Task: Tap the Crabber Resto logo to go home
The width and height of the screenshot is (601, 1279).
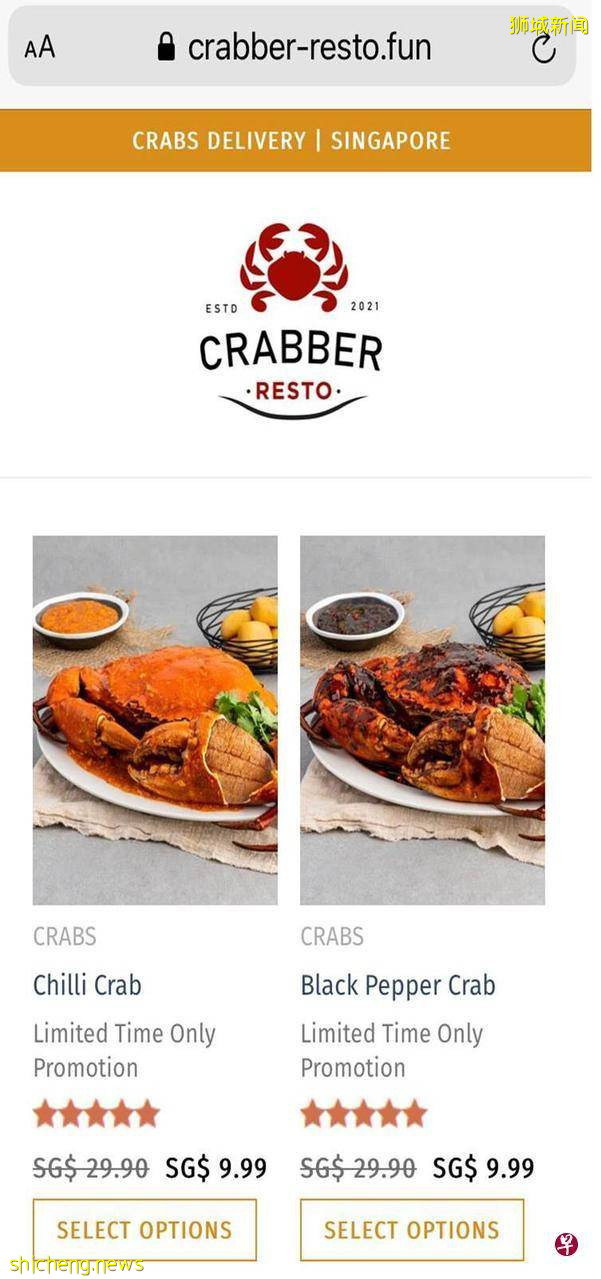Action: [x=292, y=320]
